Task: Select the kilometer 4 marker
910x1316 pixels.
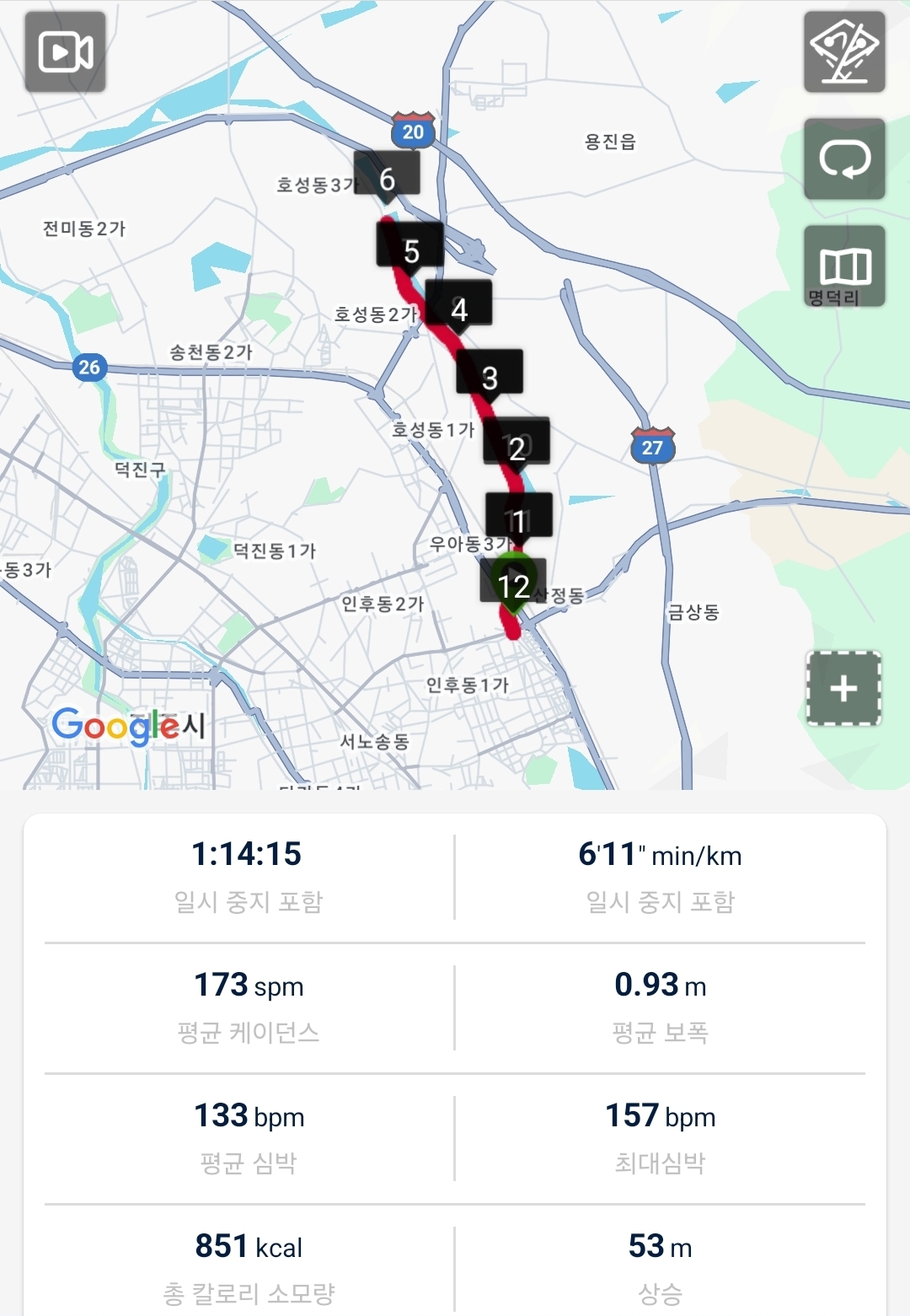Action: [458, 308]
